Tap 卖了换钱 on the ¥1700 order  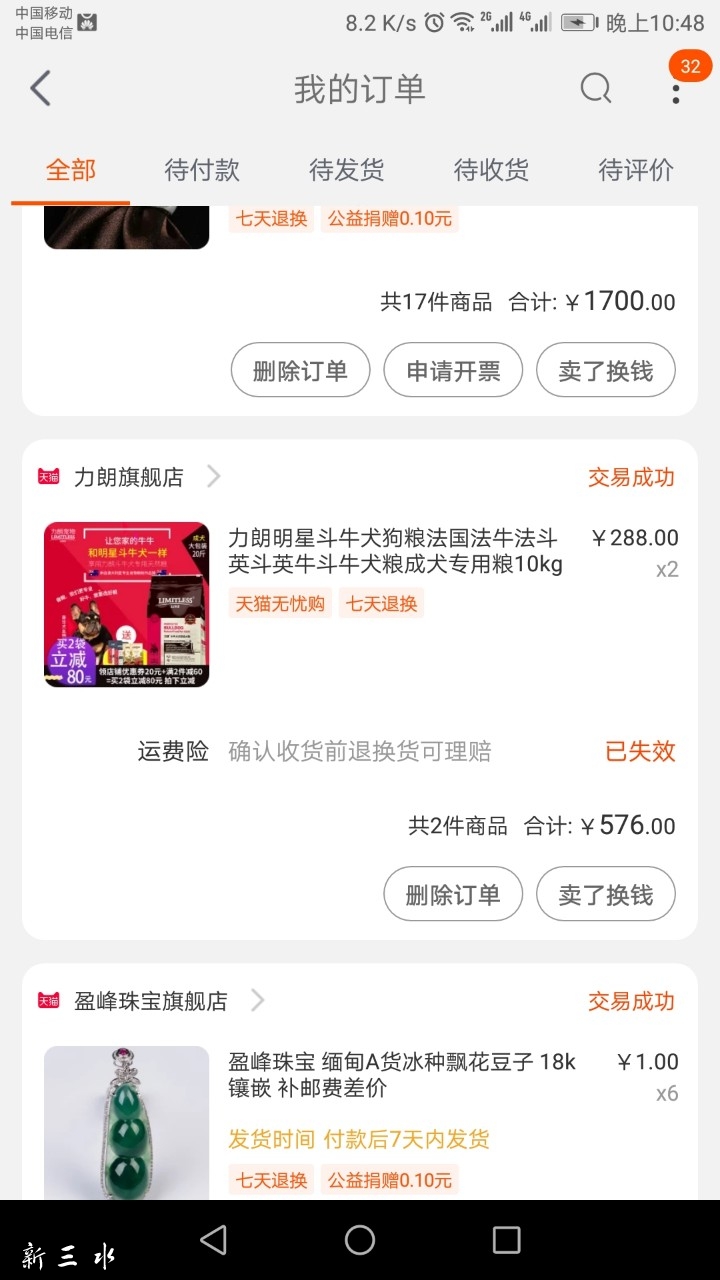[606, 371]
